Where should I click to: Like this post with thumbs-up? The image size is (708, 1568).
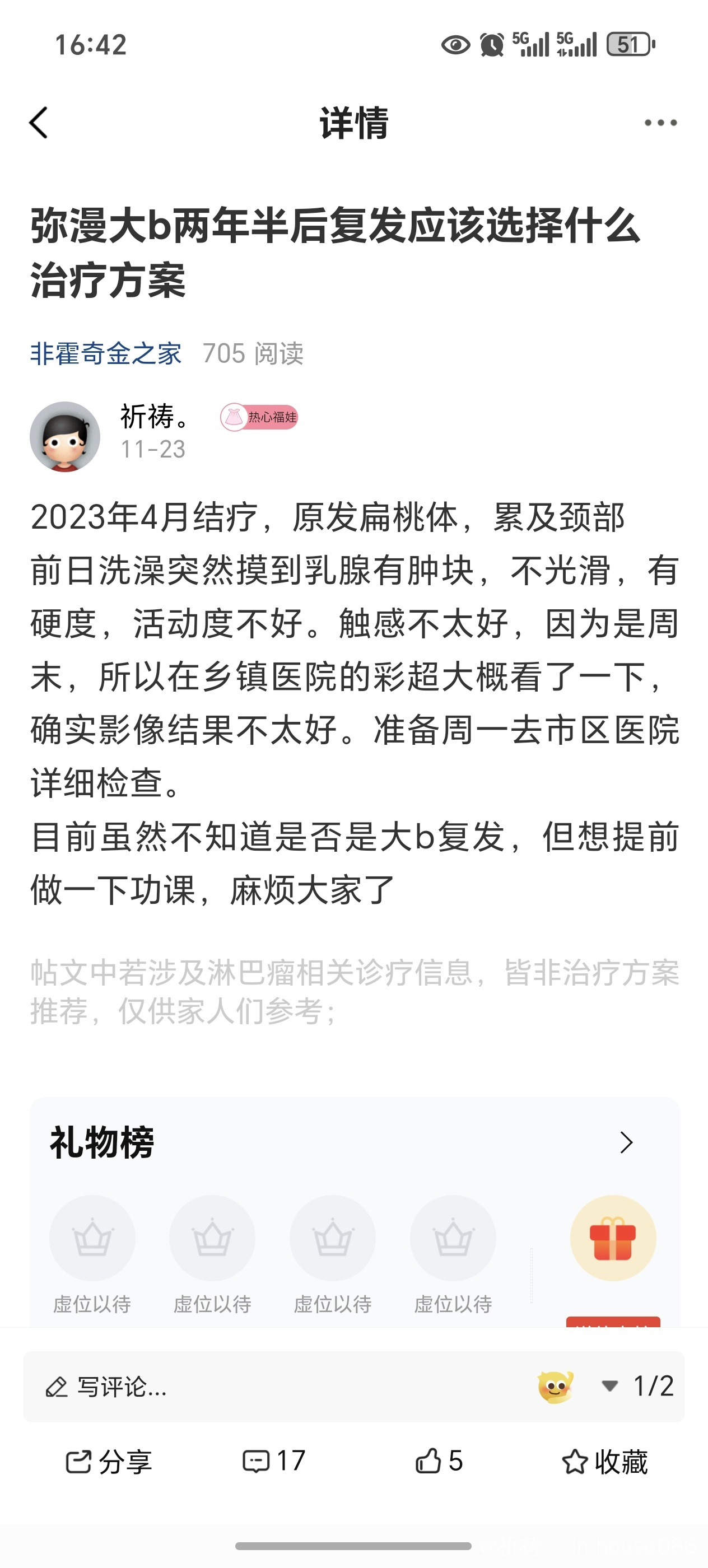click(x=439, y=1462)
